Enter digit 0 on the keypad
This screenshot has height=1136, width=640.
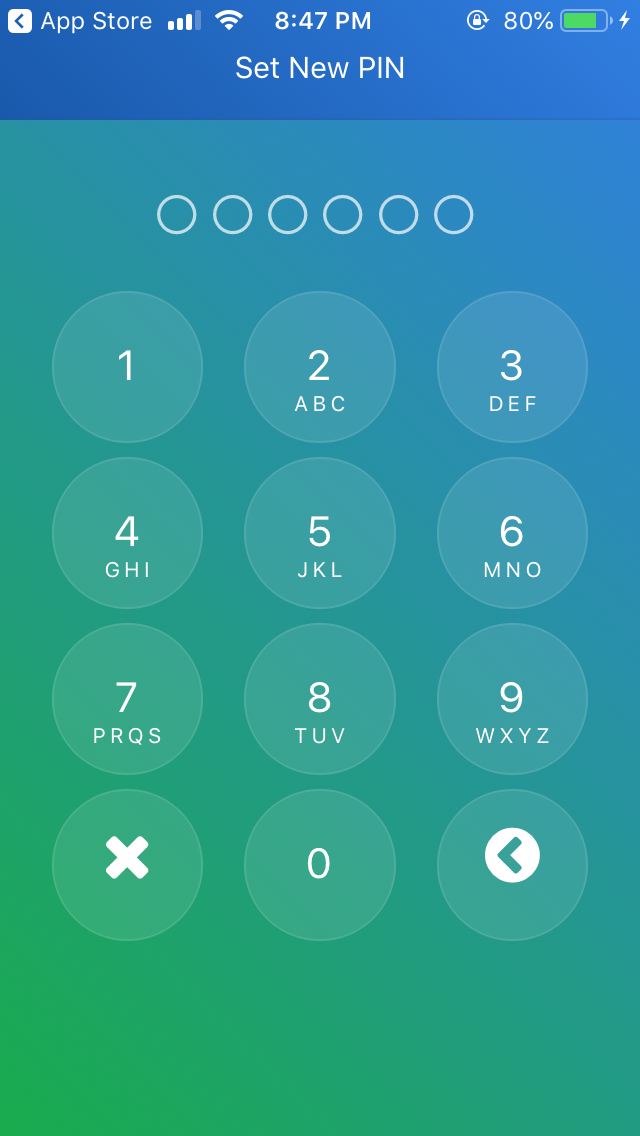pyautogui.click(x=319, y=864)
